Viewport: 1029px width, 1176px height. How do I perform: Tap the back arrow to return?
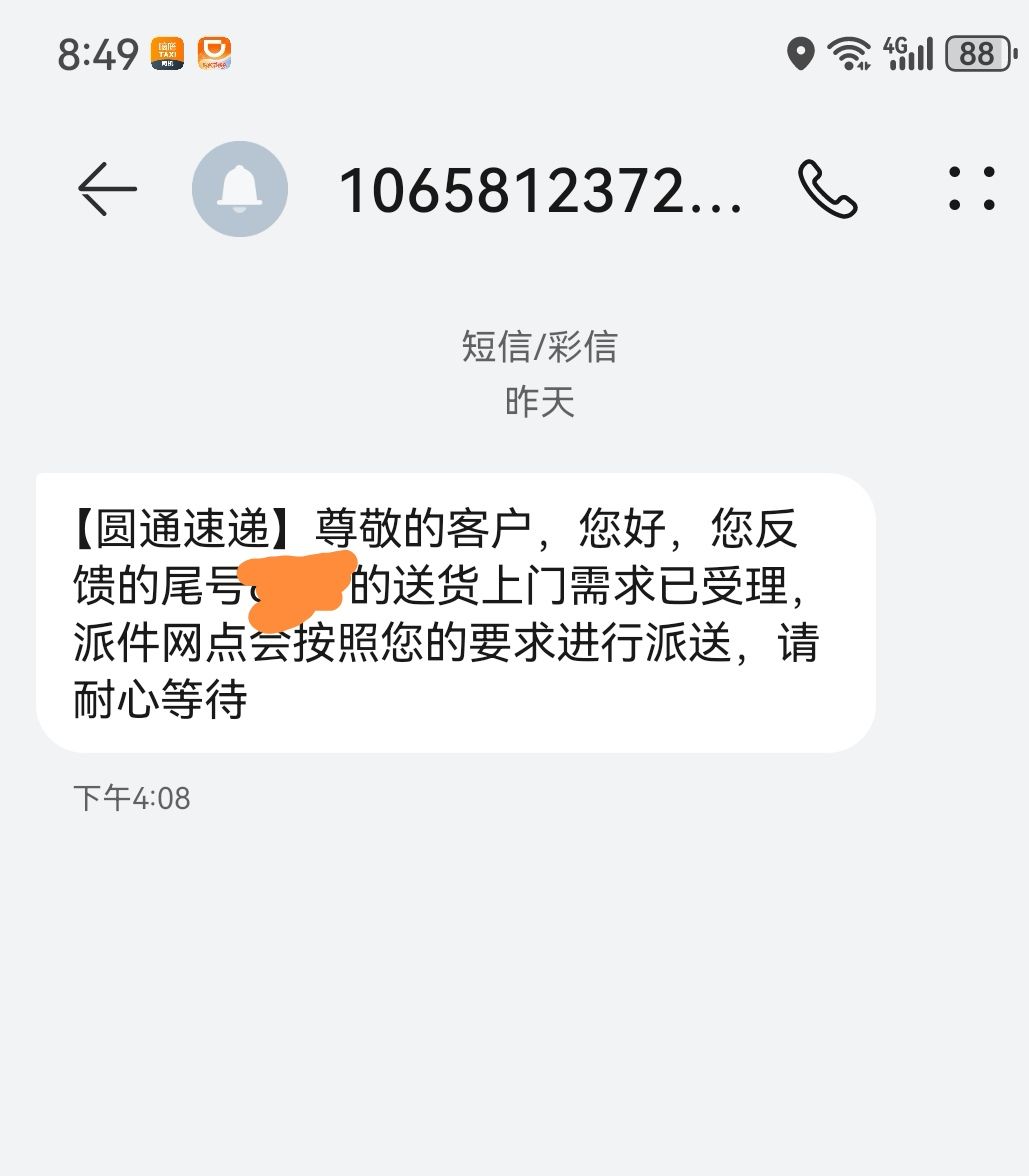pos(107,190)
